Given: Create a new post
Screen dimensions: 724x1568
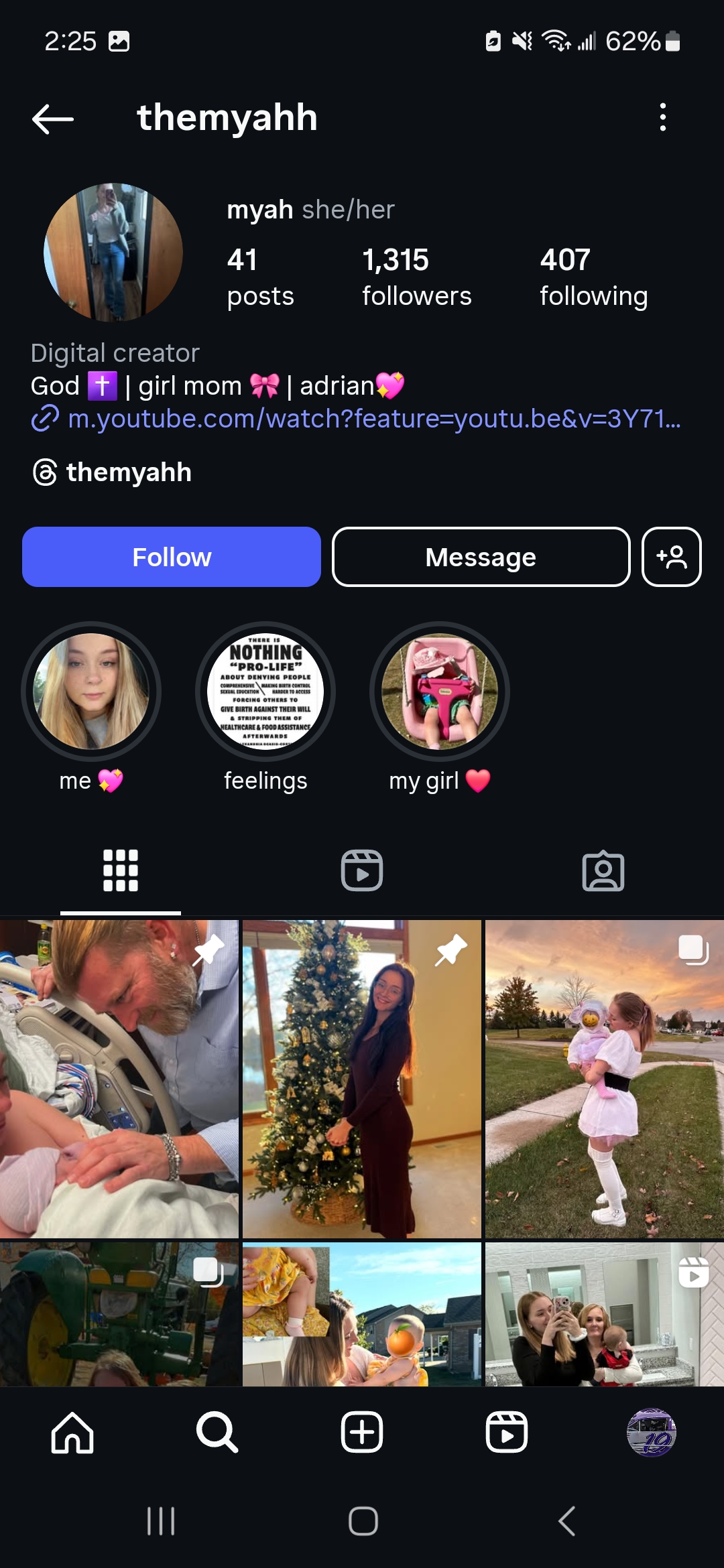Looking at the screenshot, I should point(362,1433).
